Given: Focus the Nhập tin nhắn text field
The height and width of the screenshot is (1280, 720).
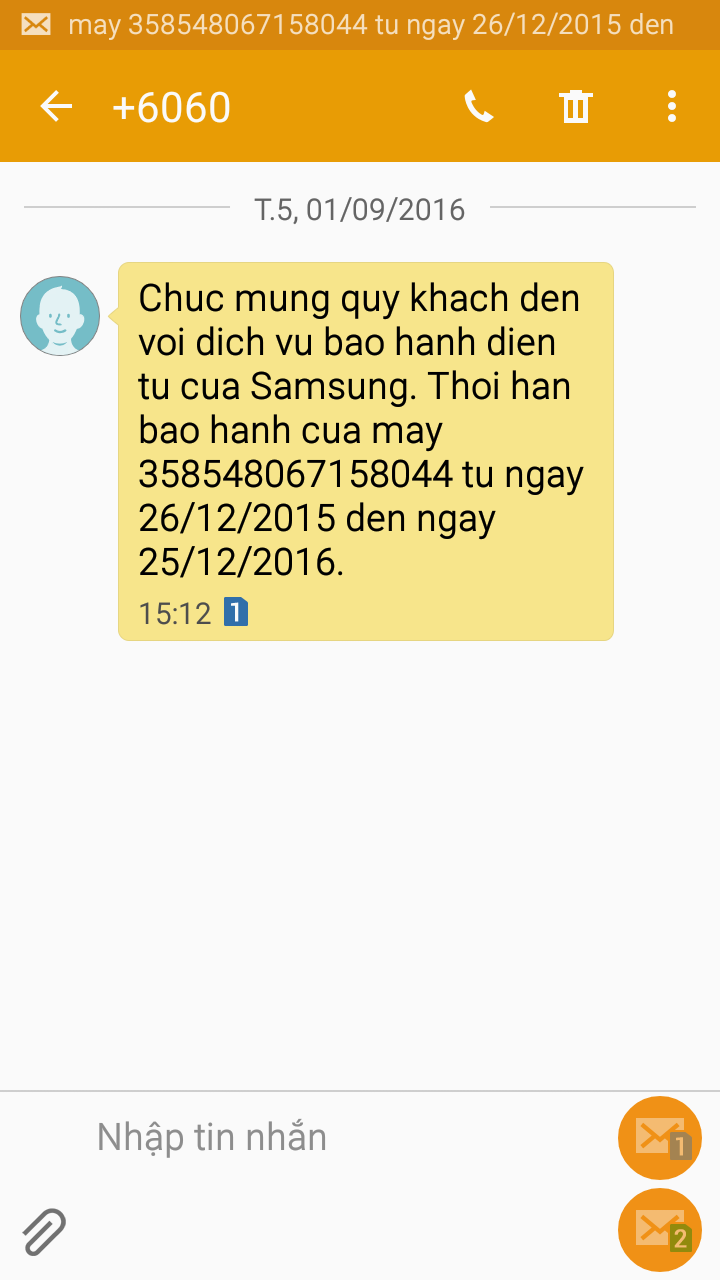Looking at the screenshot, I should coord(340,1137).
